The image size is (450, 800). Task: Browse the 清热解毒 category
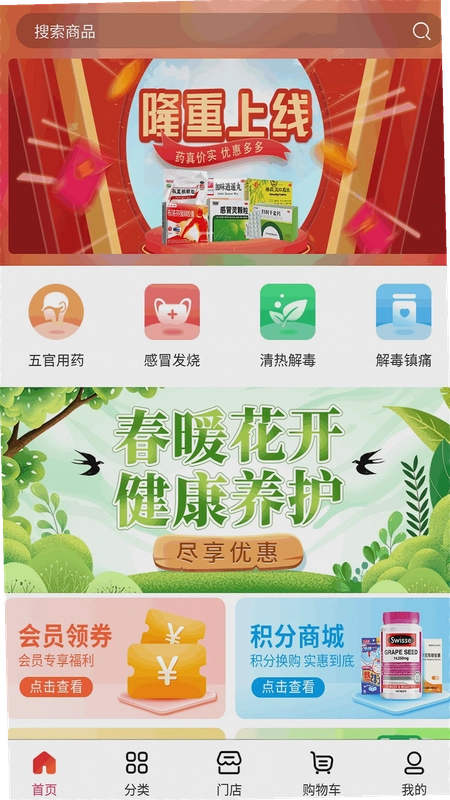[288, 326]
